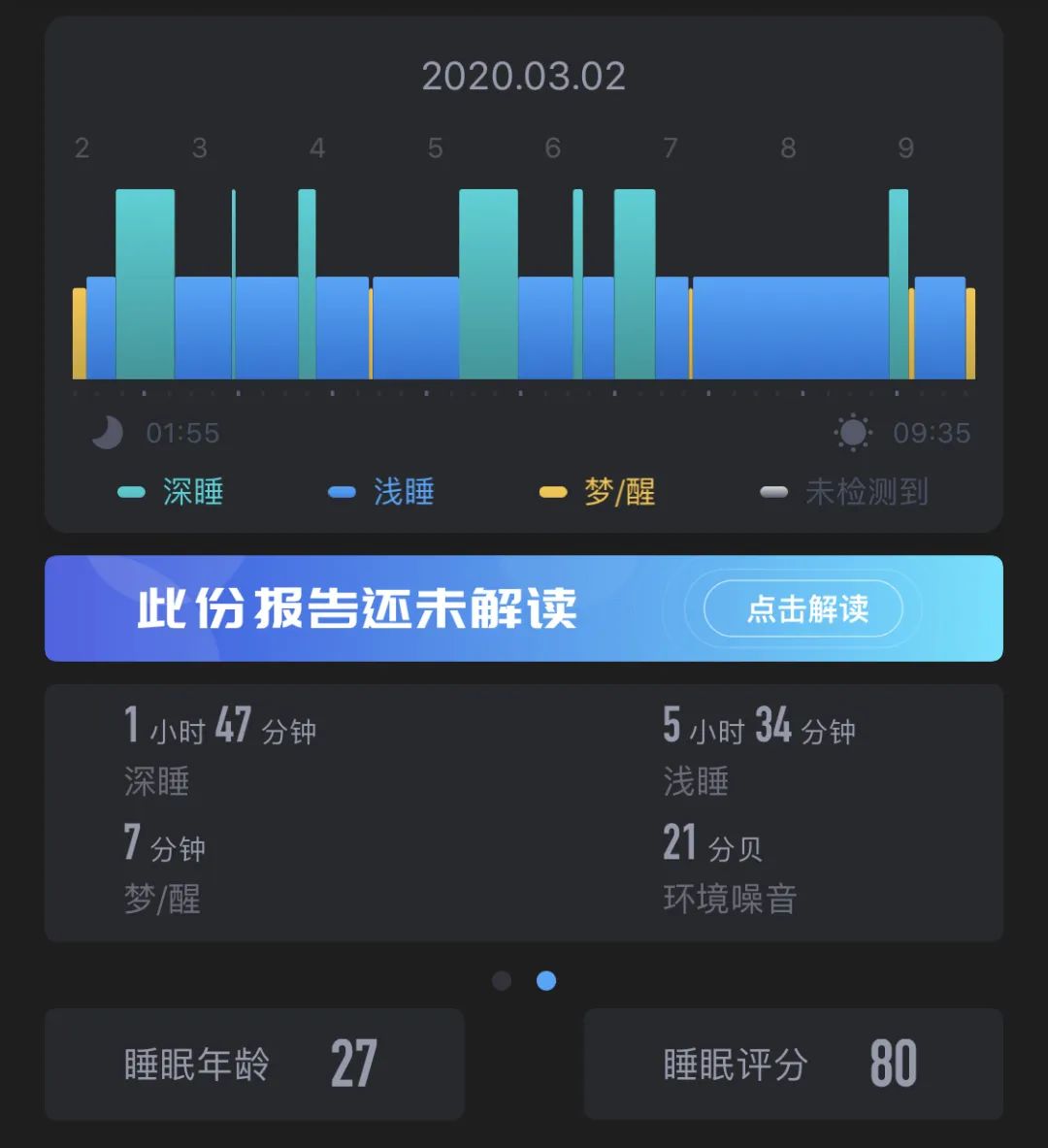Select the second page indicator dot
1048x1148 pixels.
pos(546,981)
